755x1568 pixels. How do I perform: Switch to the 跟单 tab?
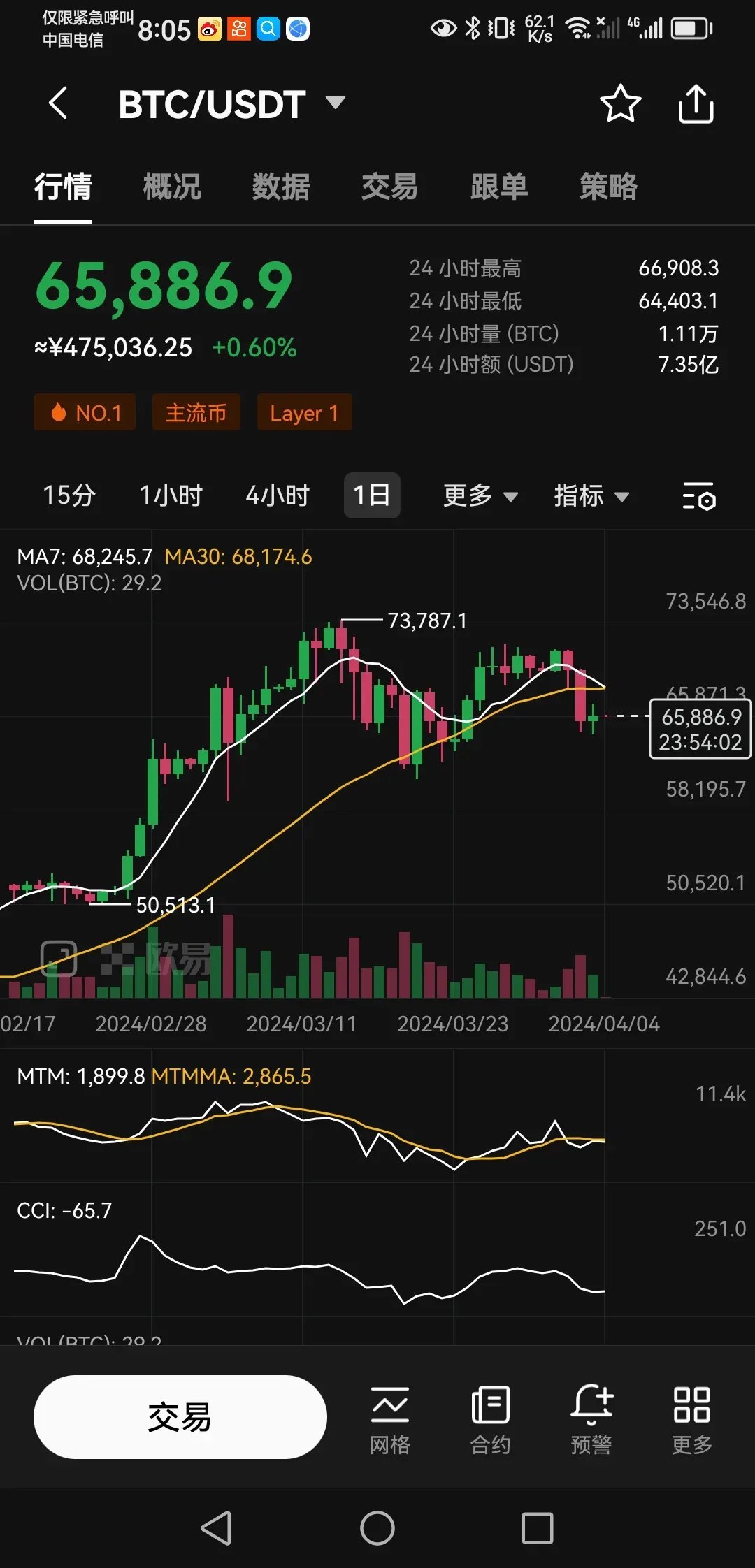[498, 187]
